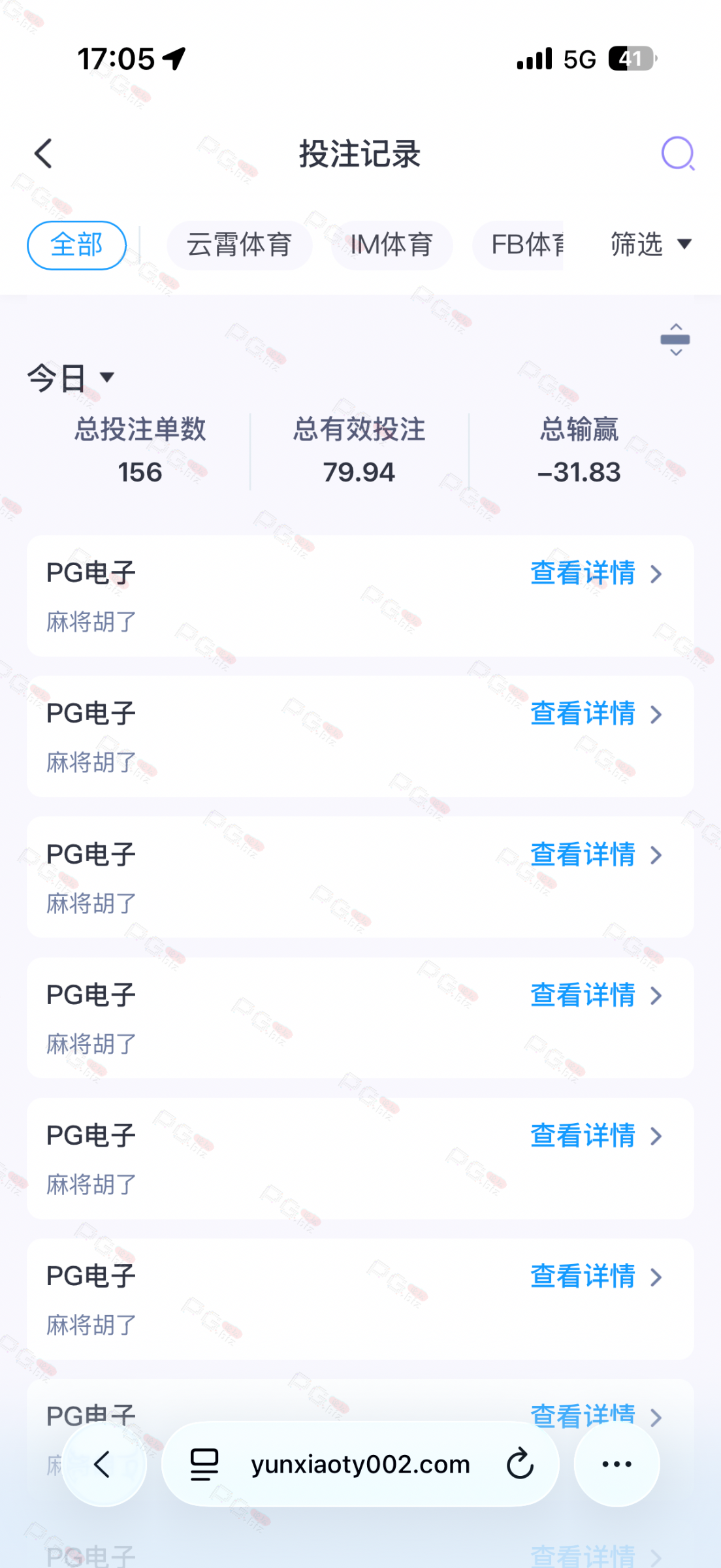Select the 全部 tab
Screen dimensions: 721x1568
(x=76, y=246)
